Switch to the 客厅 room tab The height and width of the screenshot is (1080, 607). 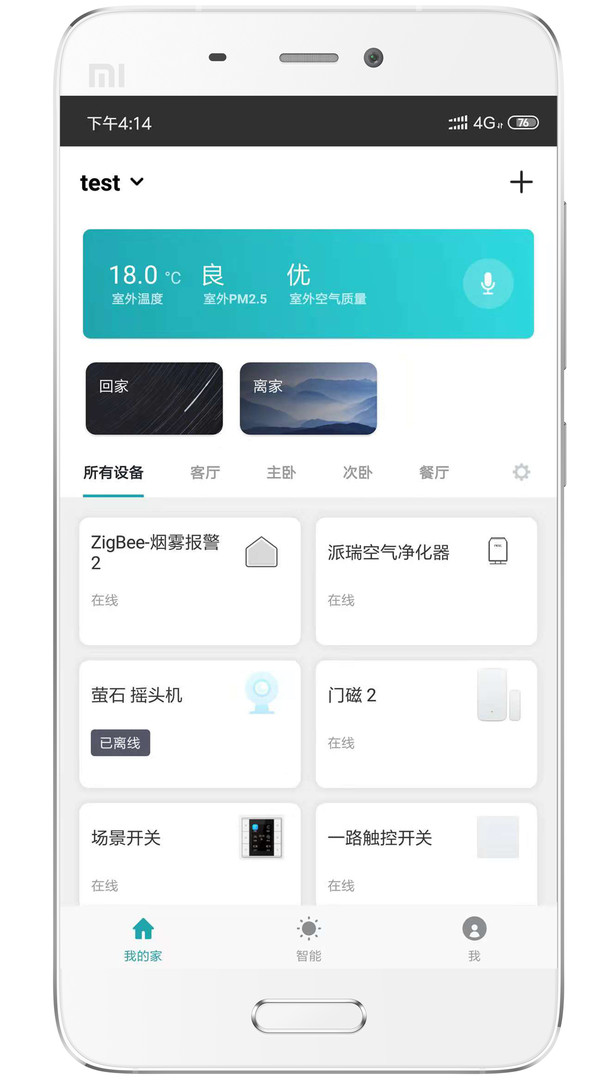click(x=205, y=473)
